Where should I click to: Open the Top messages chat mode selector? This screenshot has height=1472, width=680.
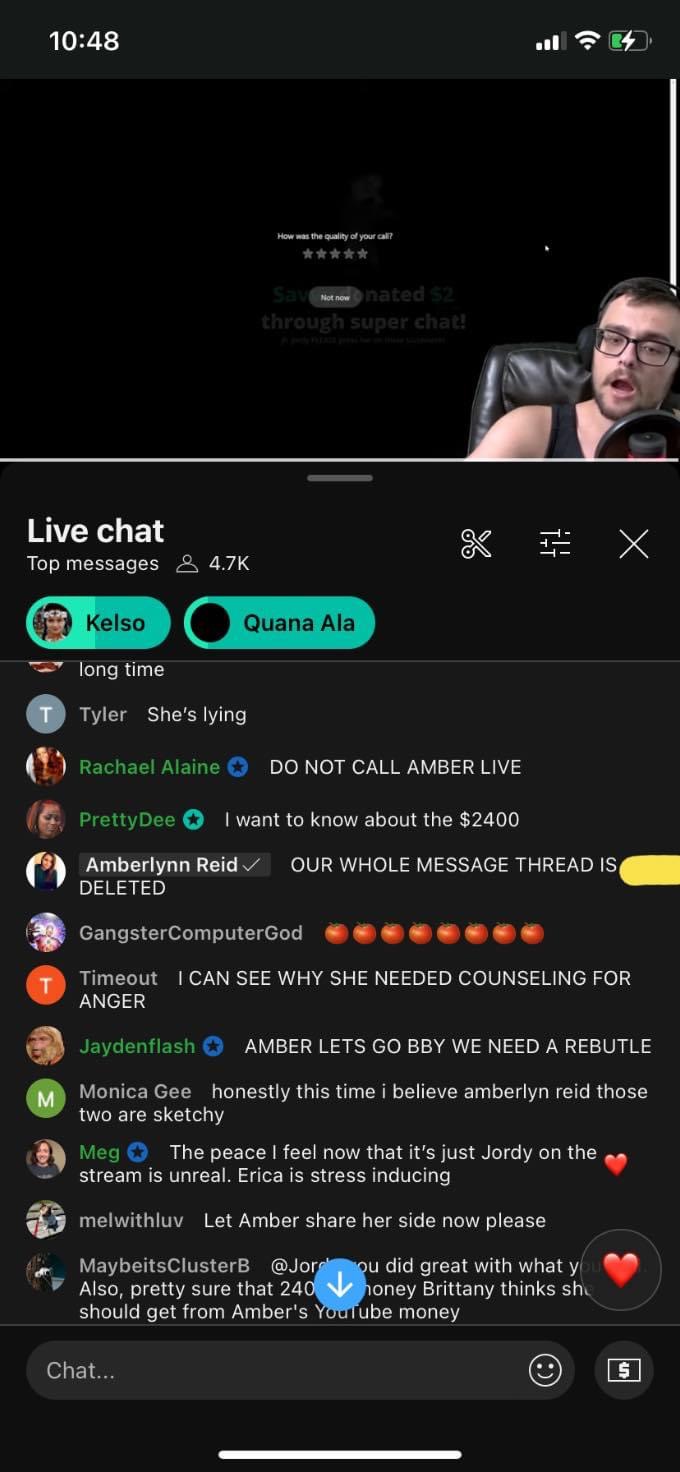pos(93,564)
